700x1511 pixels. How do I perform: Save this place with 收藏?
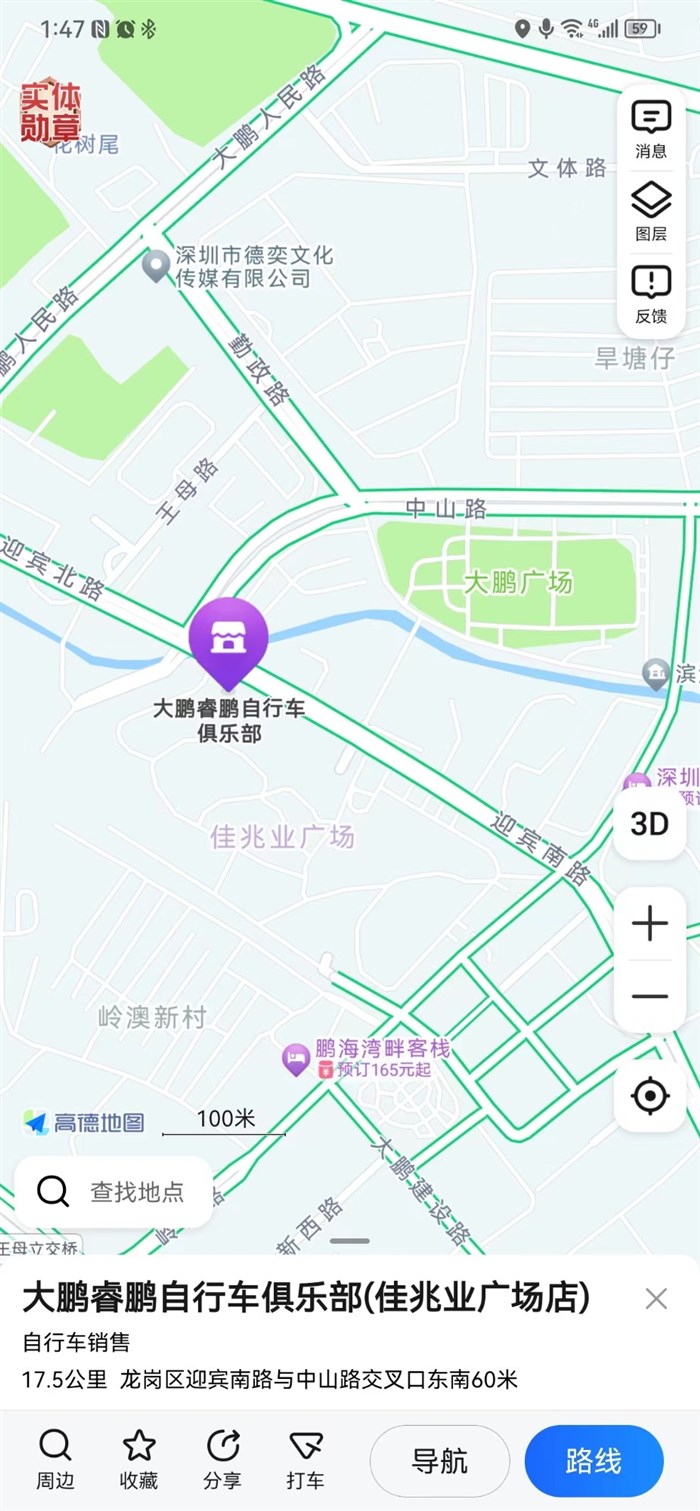coord(139,1459)
